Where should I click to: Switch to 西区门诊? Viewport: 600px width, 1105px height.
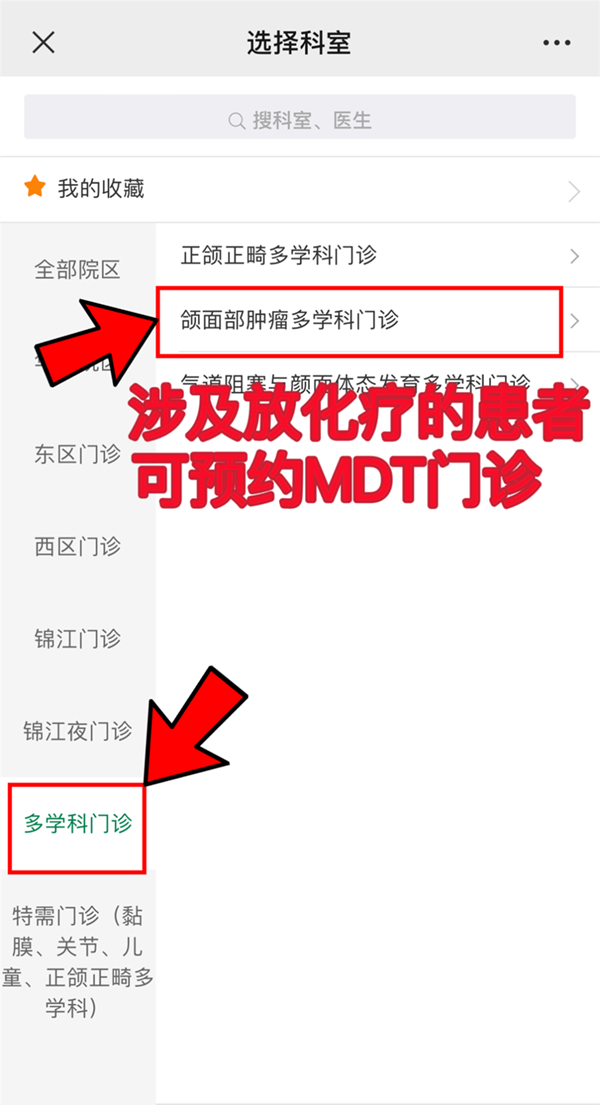tap(78, 547)
